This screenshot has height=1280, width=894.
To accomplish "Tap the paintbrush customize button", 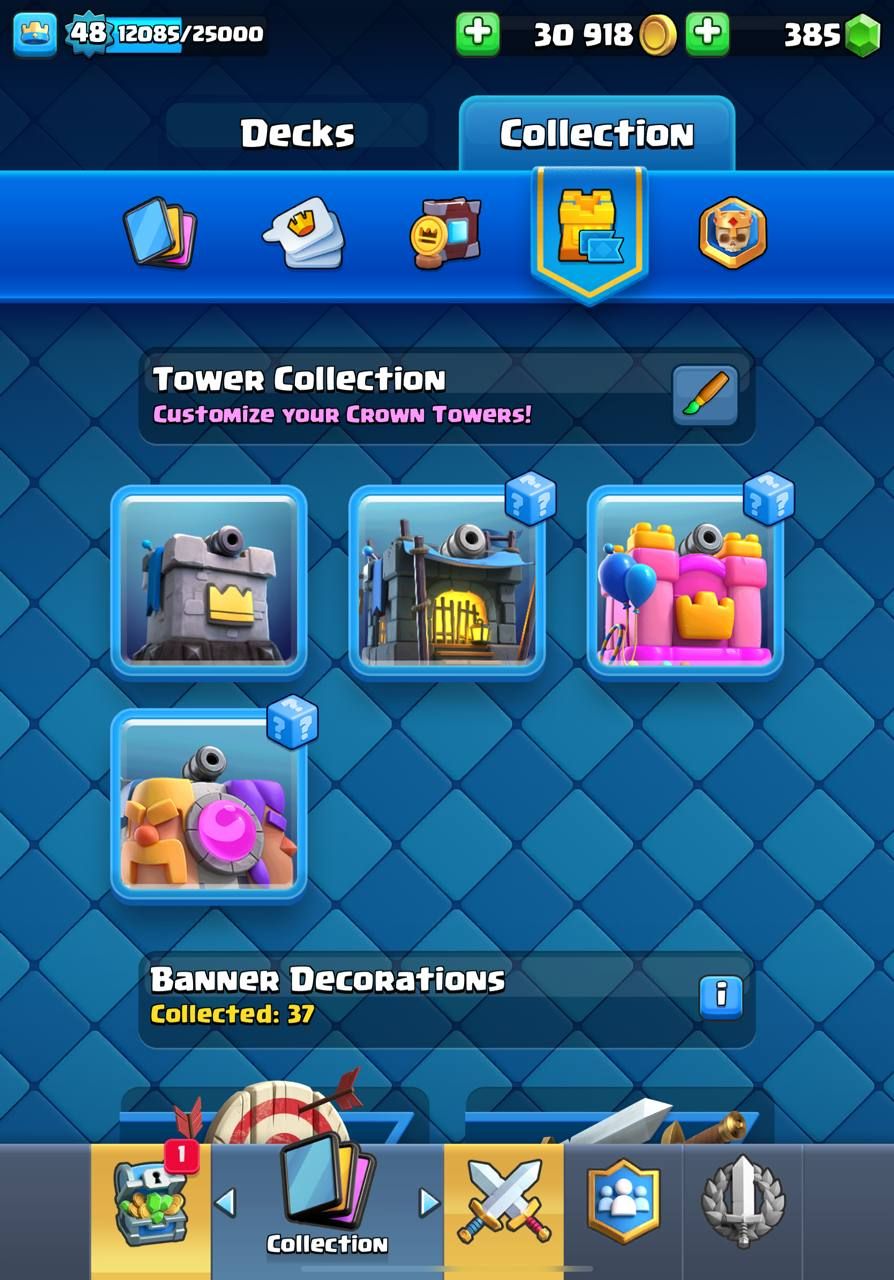I will pos(705,395).
